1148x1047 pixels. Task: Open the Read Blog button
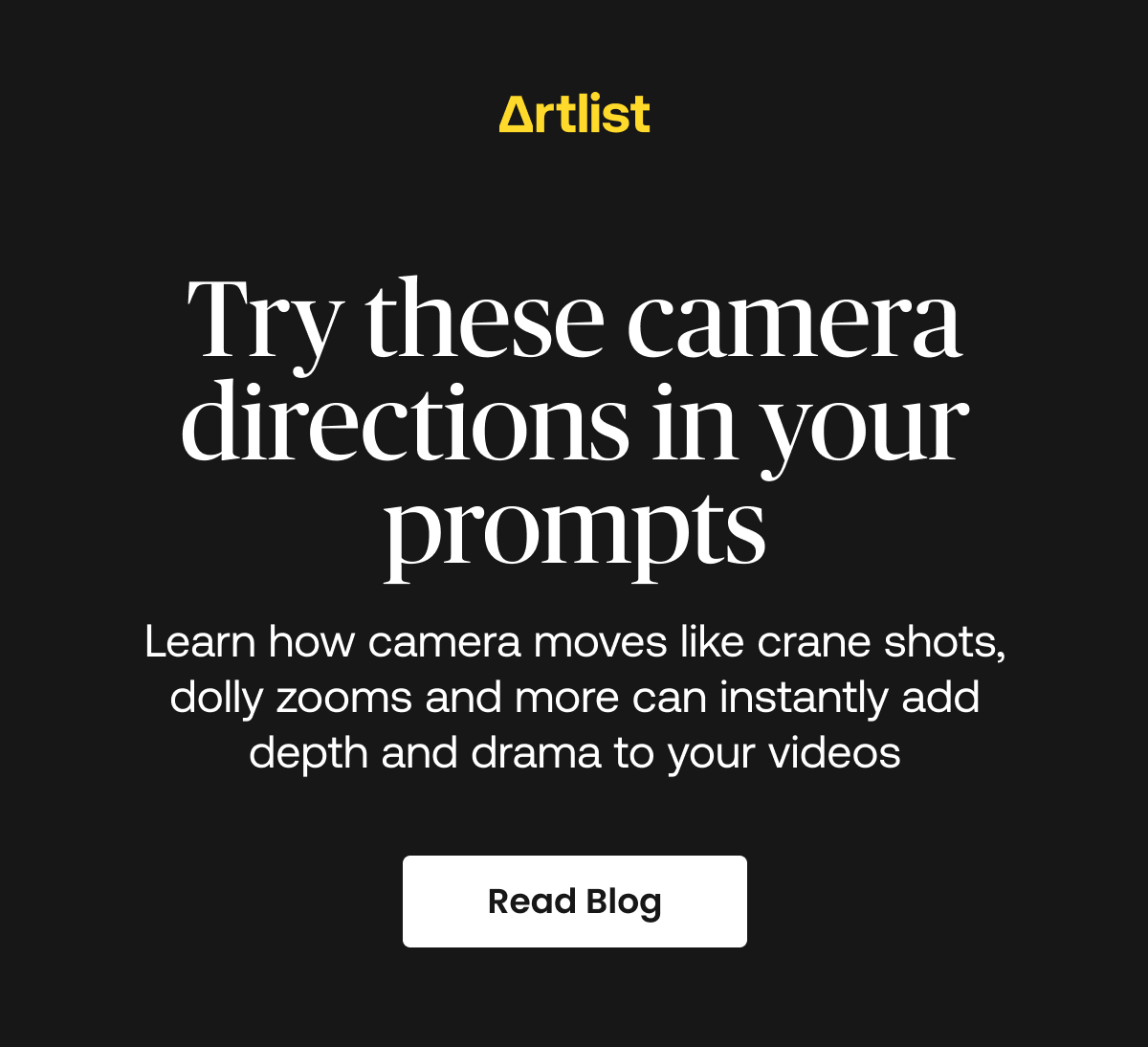pos(574,902)
